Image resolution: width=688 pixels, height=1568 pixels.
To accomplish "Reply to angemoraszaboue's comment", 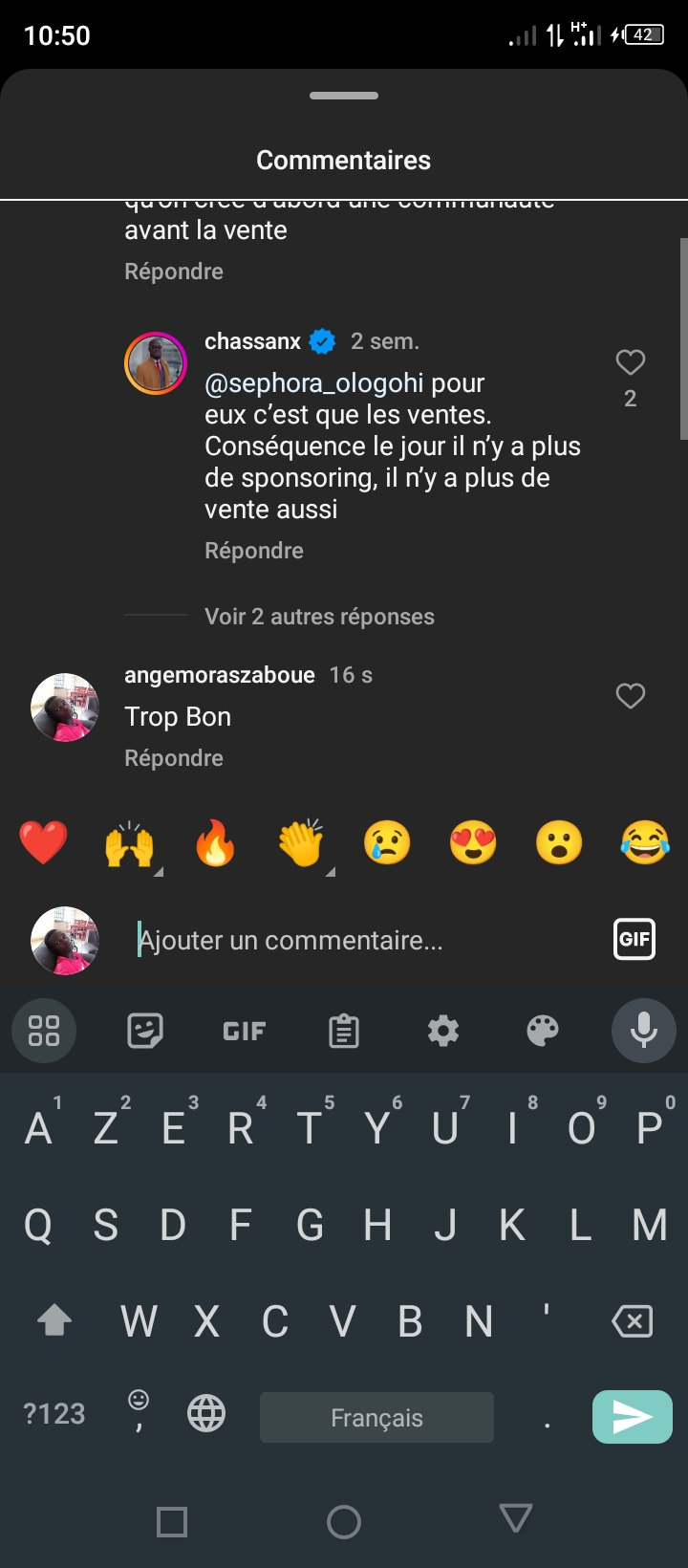I will [174, 758].
